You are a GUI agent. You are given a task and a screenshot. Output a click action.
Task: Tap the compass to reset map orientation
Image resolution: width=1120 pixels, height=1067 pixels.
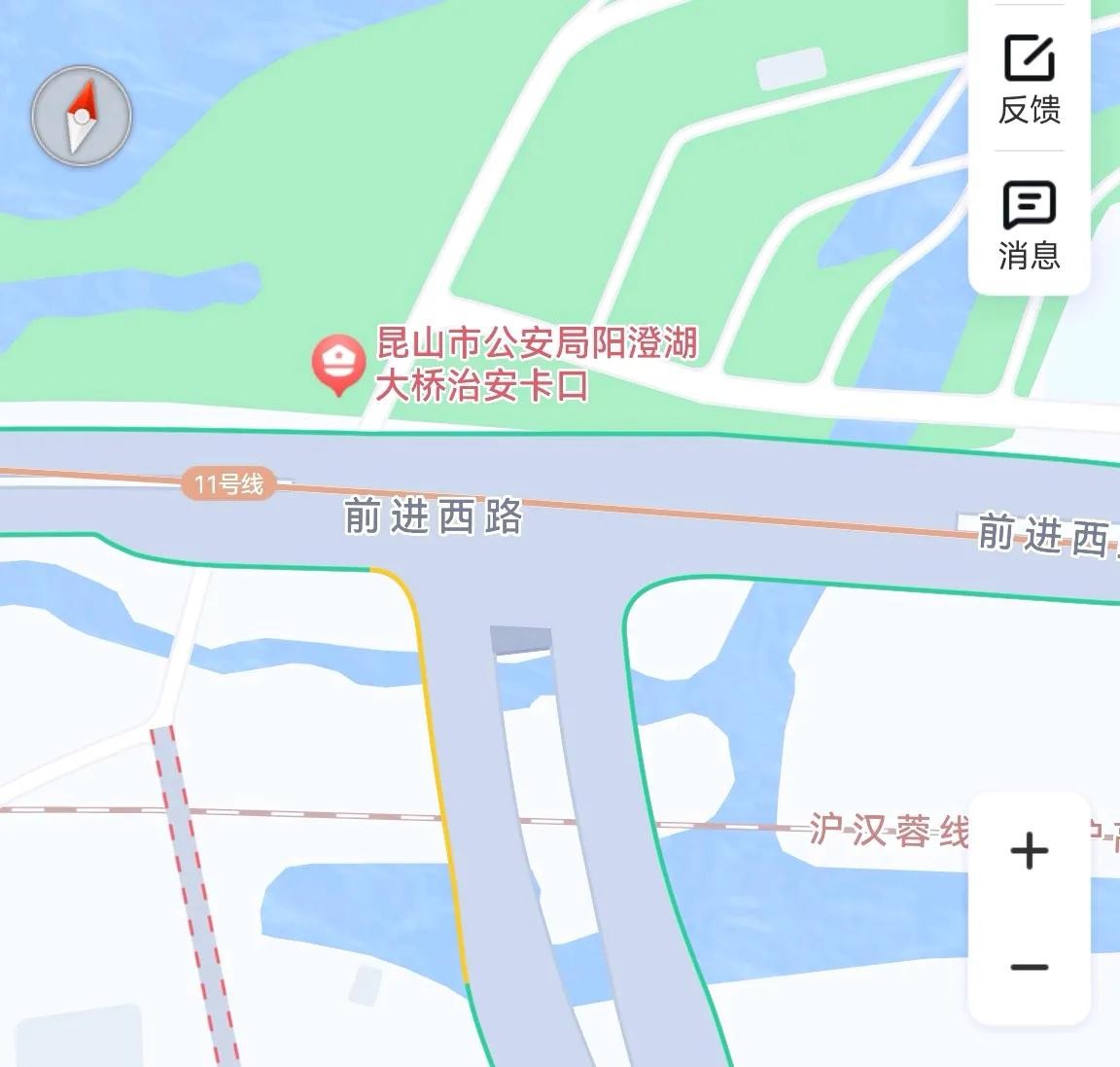(x=82, y=117)
